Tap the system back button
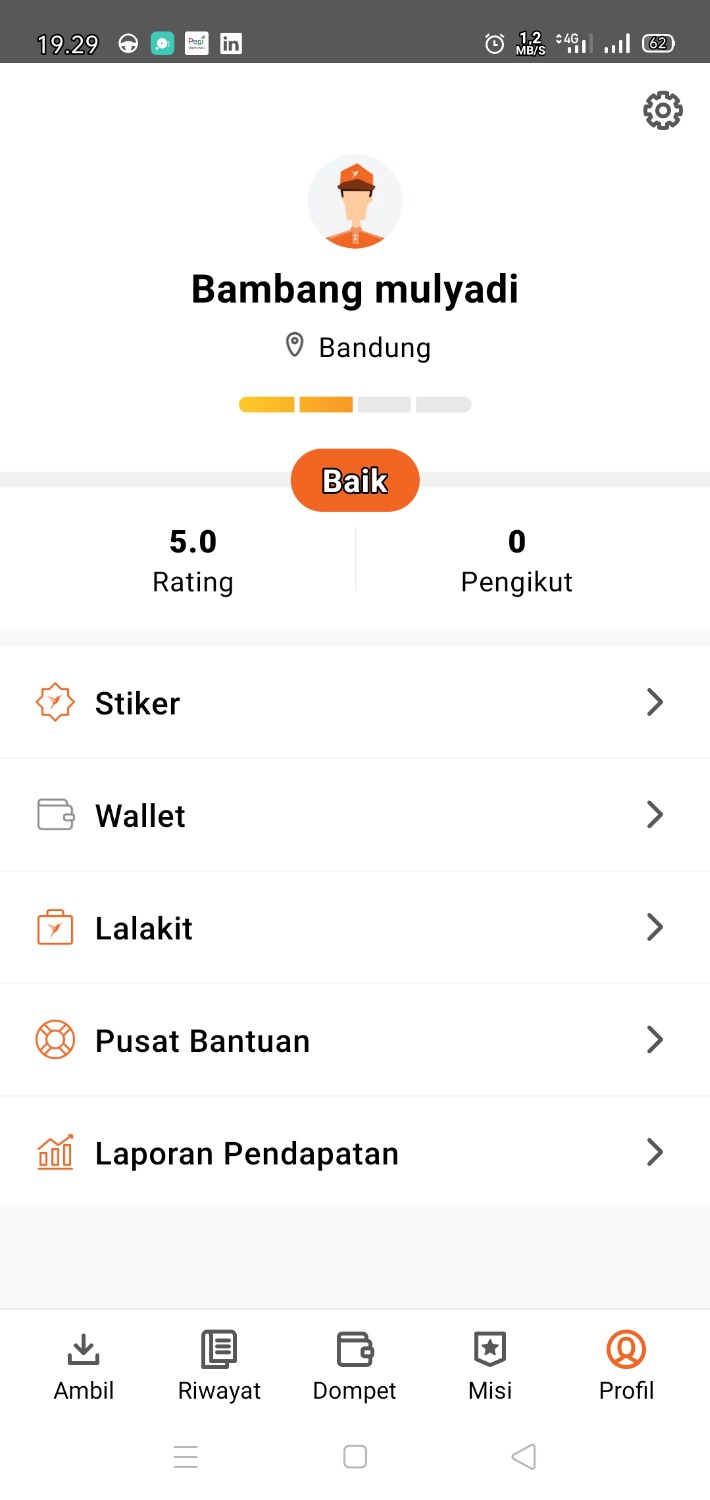 pos(523,1457)
